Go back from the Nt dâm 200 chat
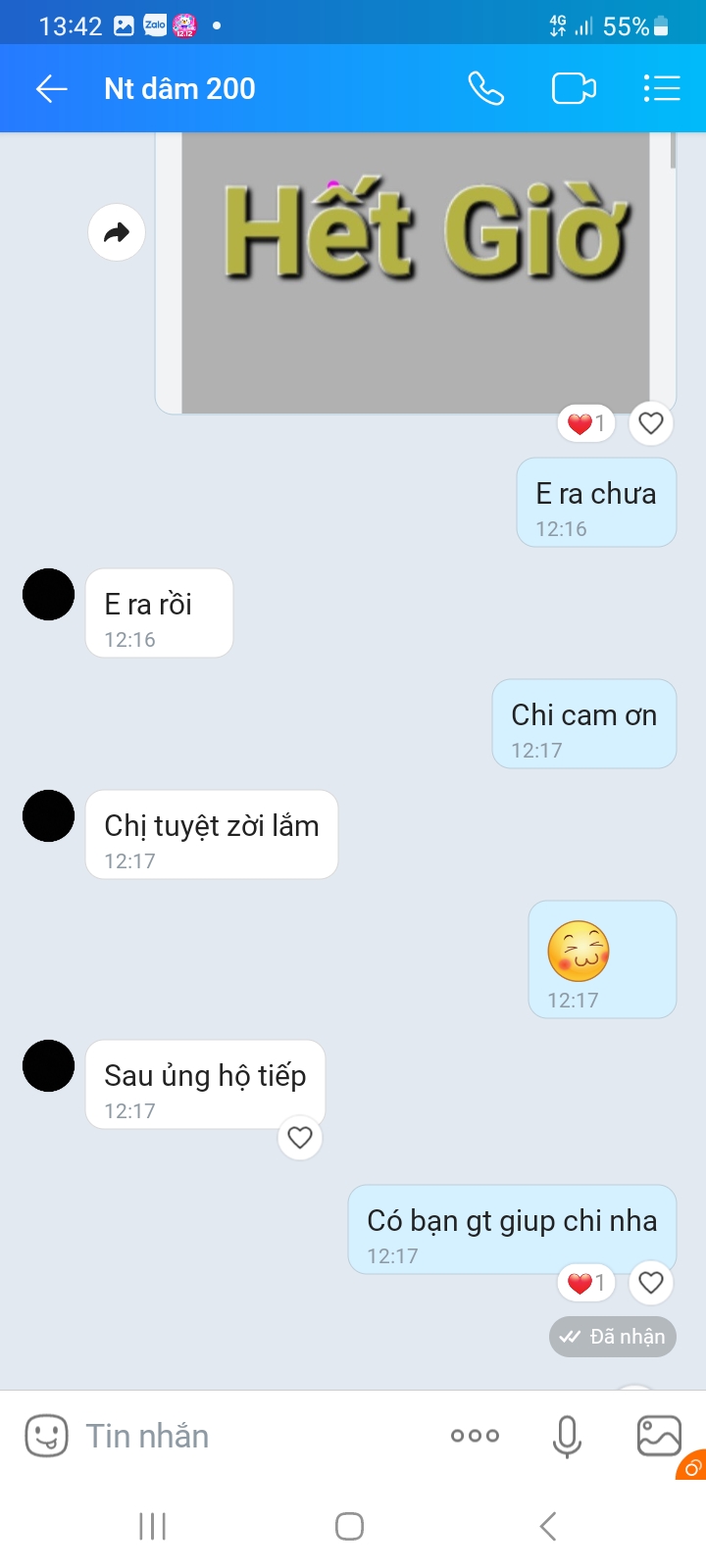 click(51, 89)
